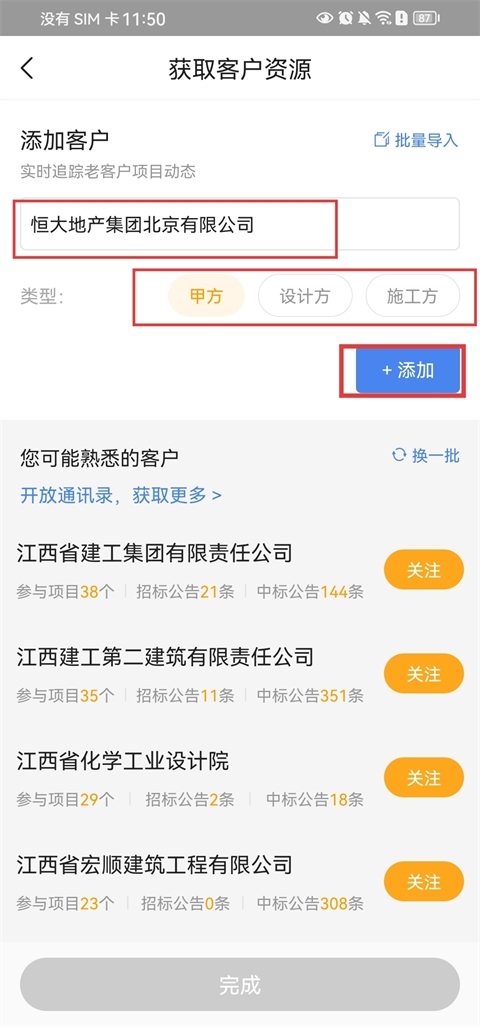Tap the 完成 button at the bottom

(x=240, y=985)
